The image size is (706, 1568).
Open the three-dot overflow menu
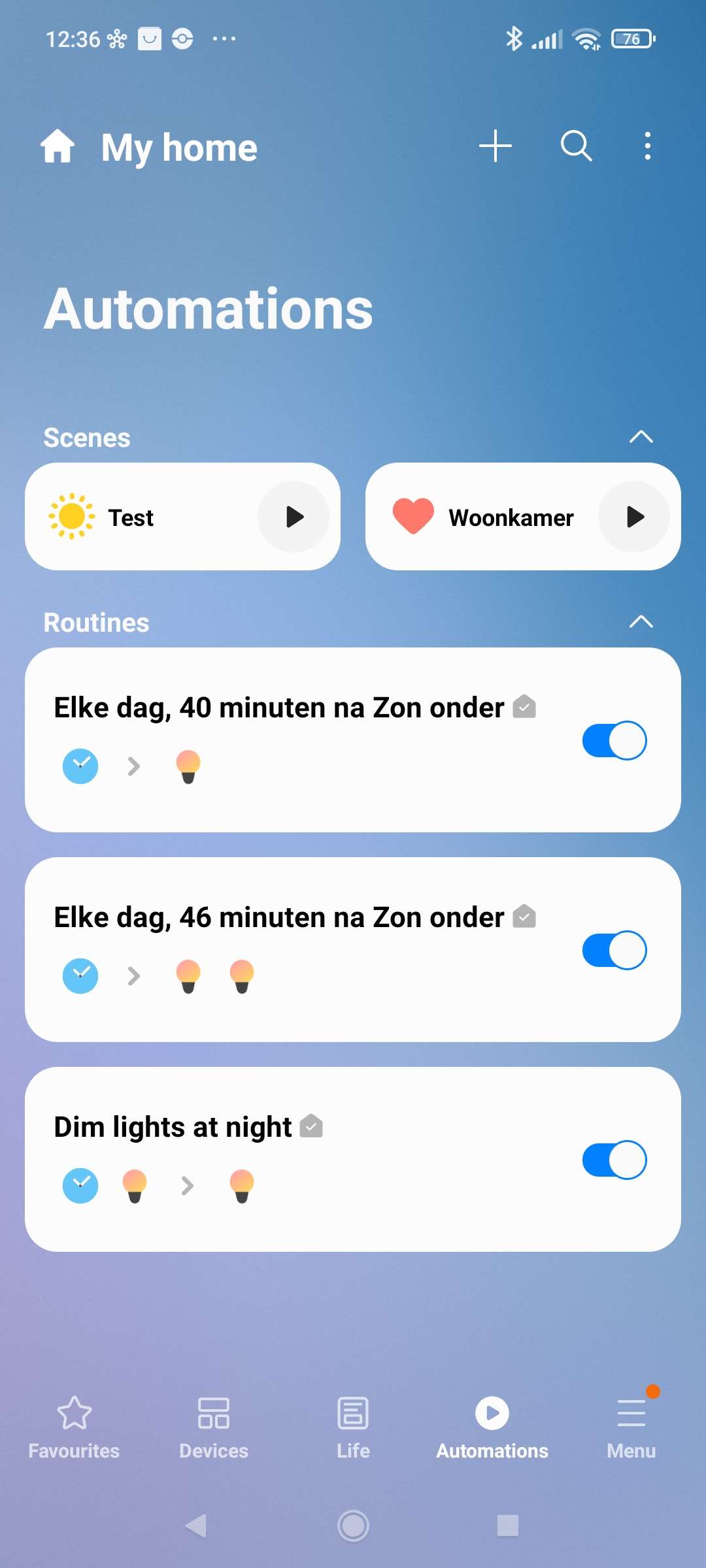coord(647,146)
